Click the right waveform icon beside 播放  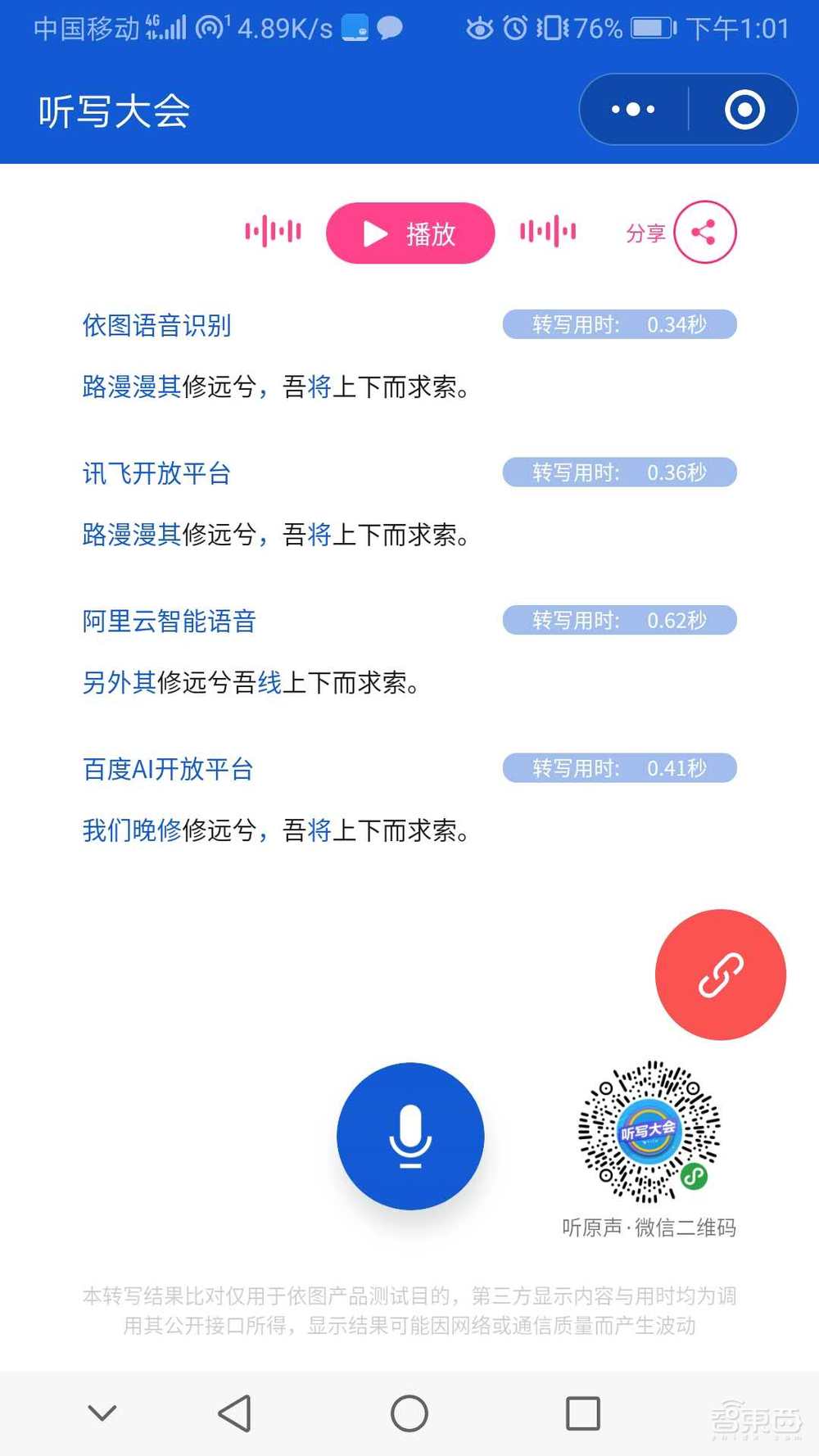548,233
